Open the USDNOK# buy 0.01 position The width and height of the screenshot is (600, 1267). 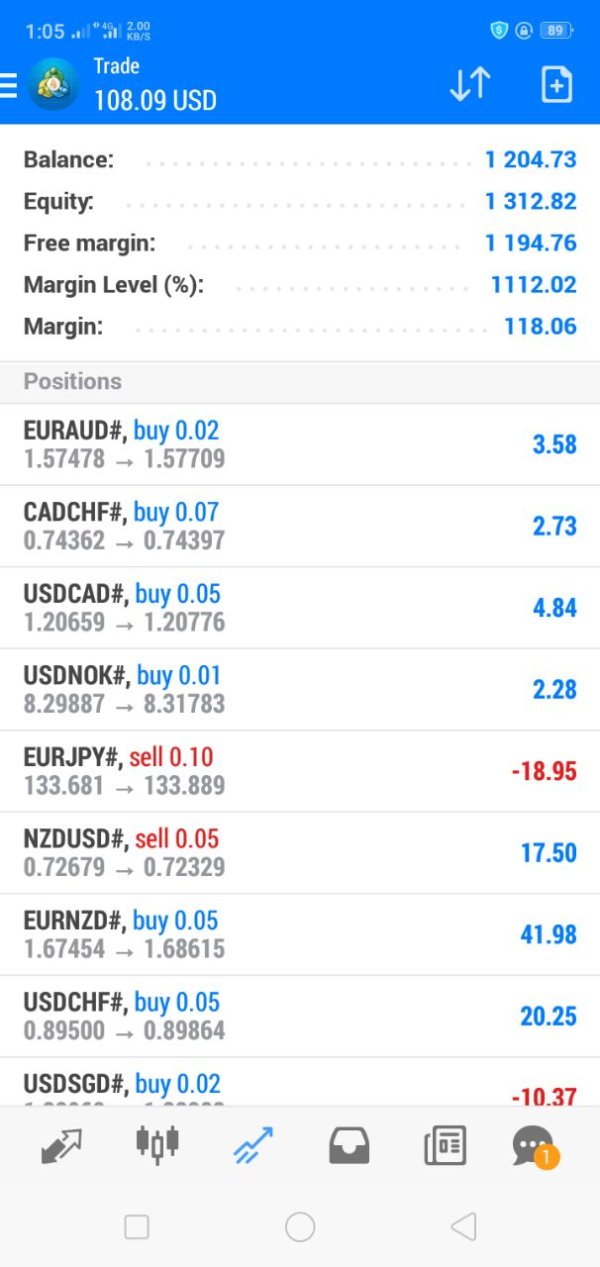[x=300, y=690]
